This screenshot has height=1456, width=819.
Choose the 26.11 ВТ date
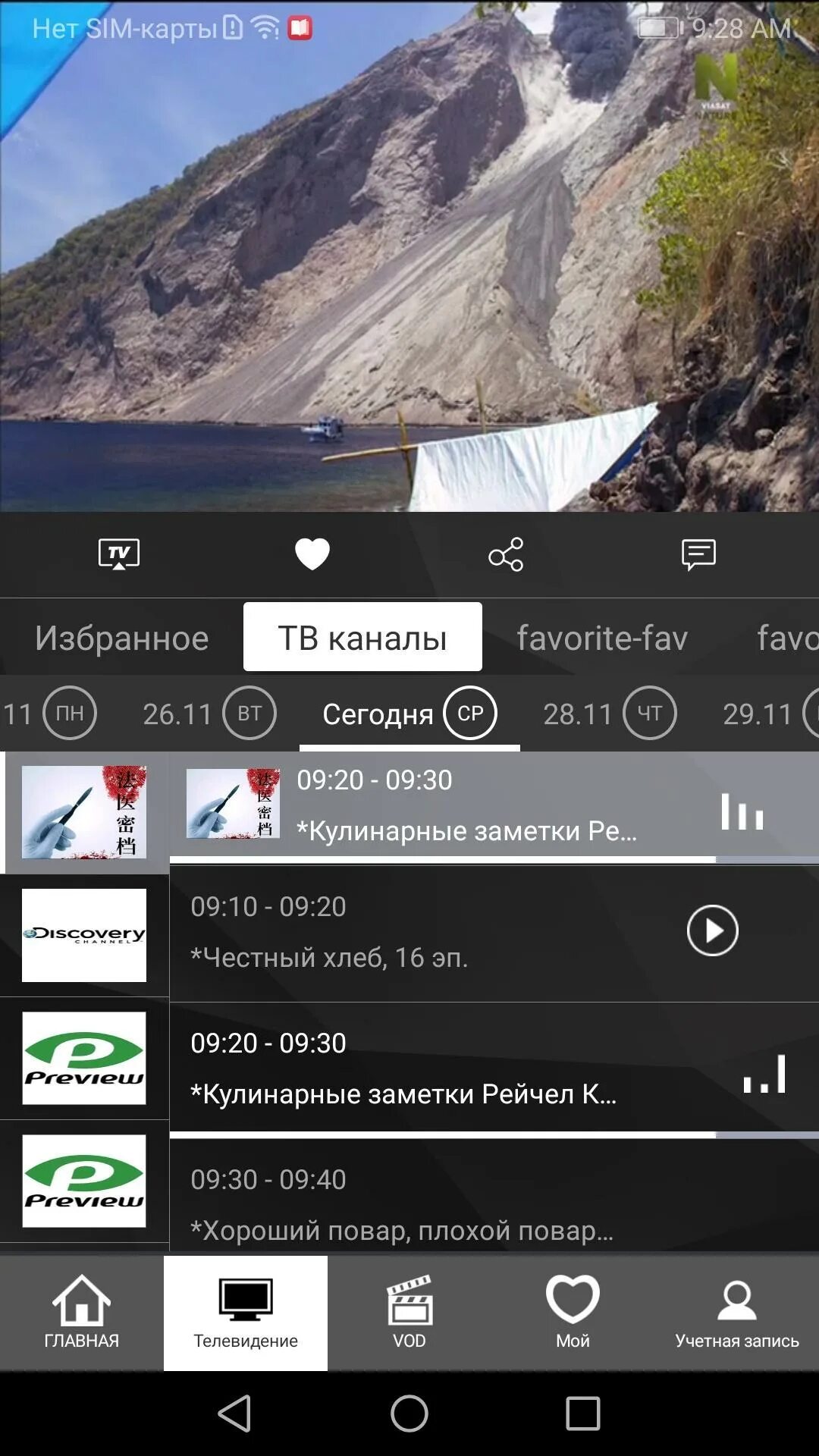209,714
